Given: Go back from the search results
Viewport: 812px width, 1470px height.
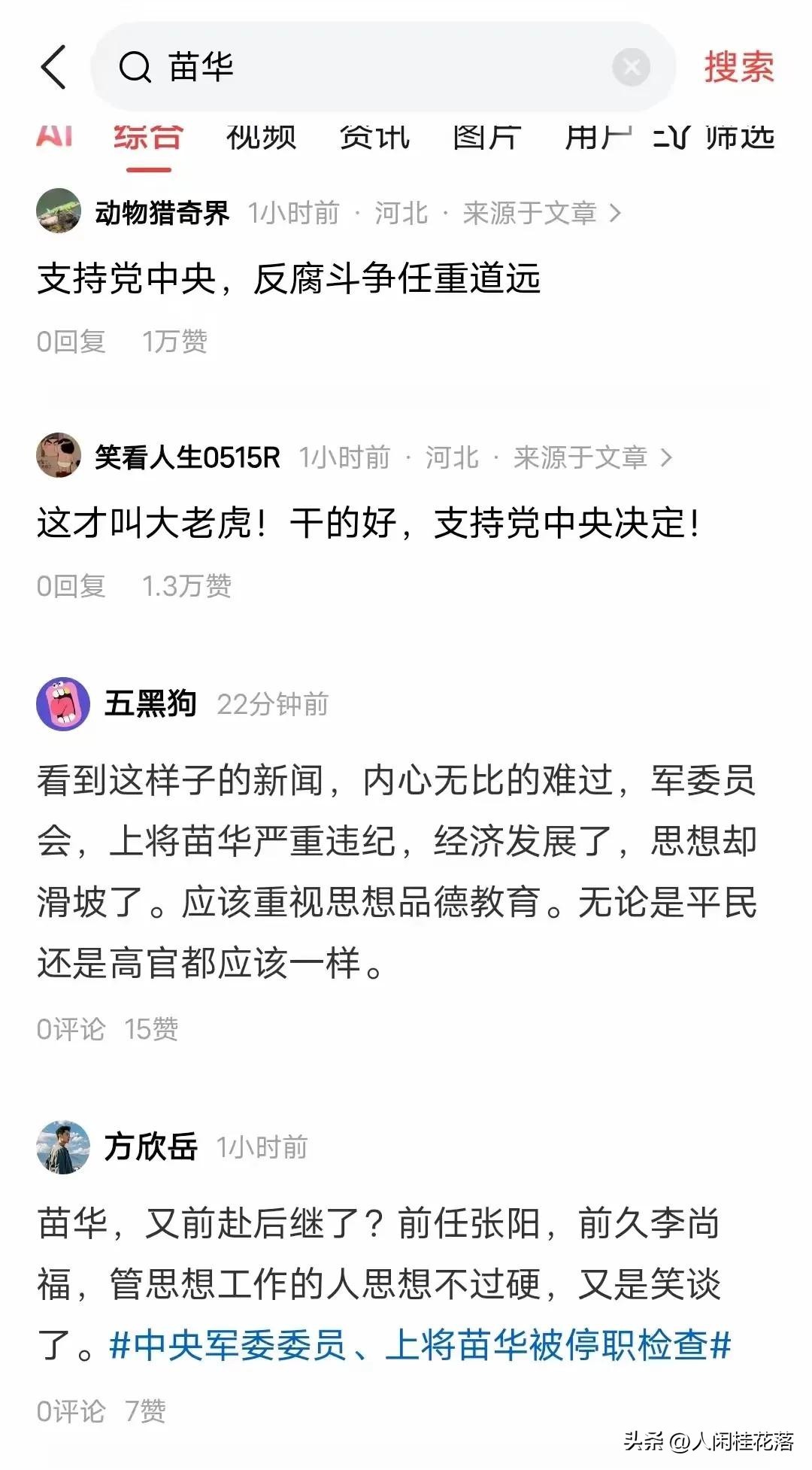Looking at the screenshot, I should pos(54,67).
